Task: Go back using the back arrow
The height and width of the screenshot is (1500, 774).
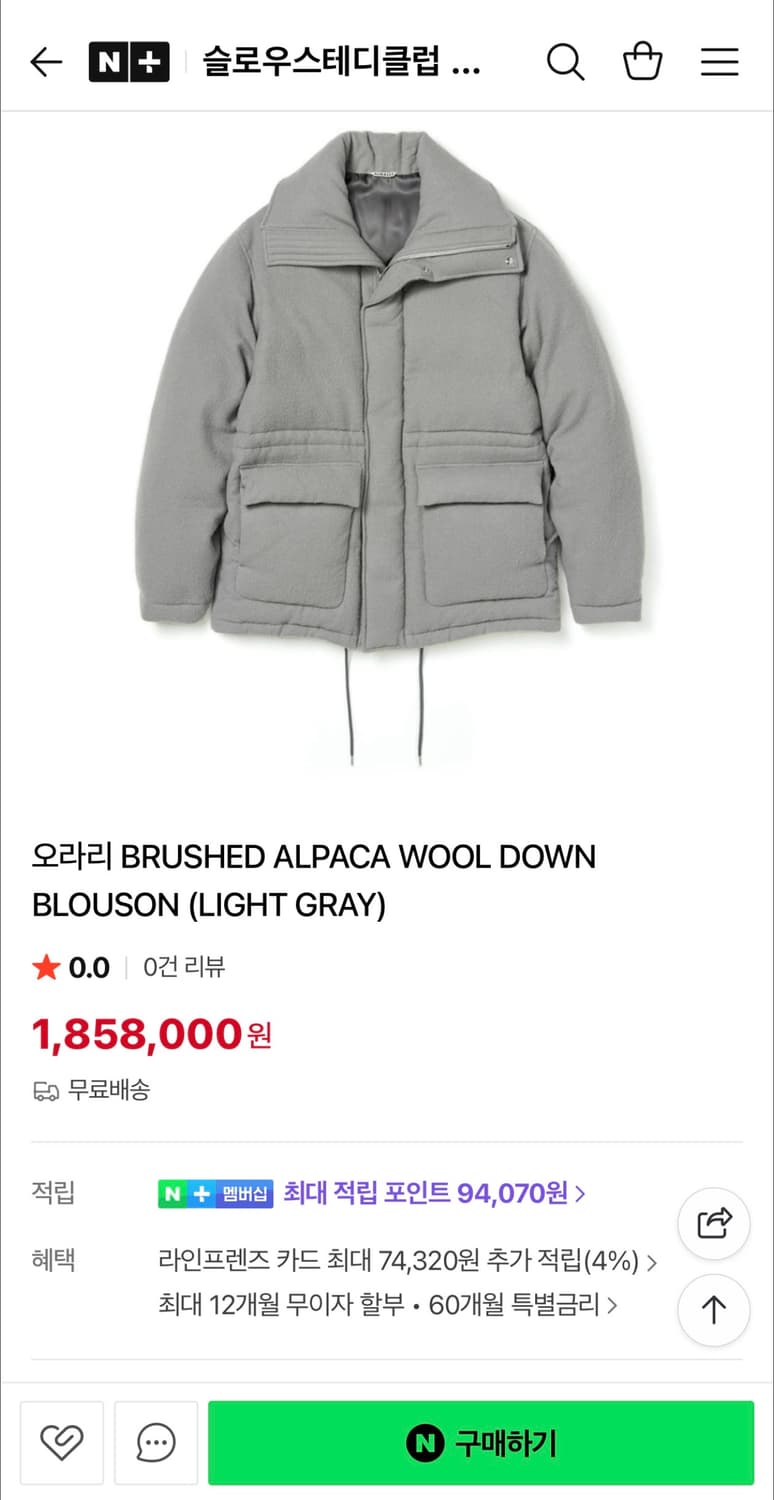Action: (x=45, y=61)
